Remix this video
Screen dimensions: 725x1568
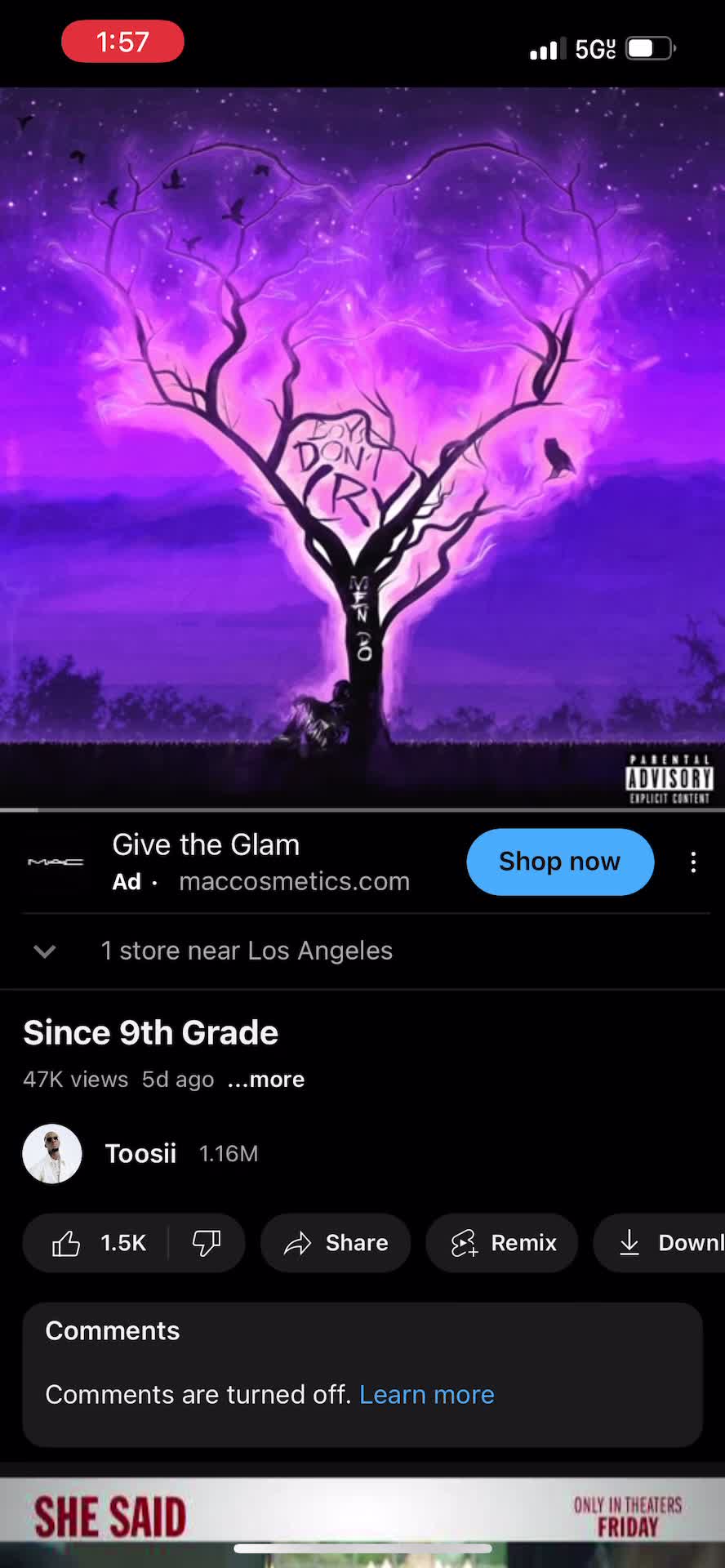(502, 1243)
